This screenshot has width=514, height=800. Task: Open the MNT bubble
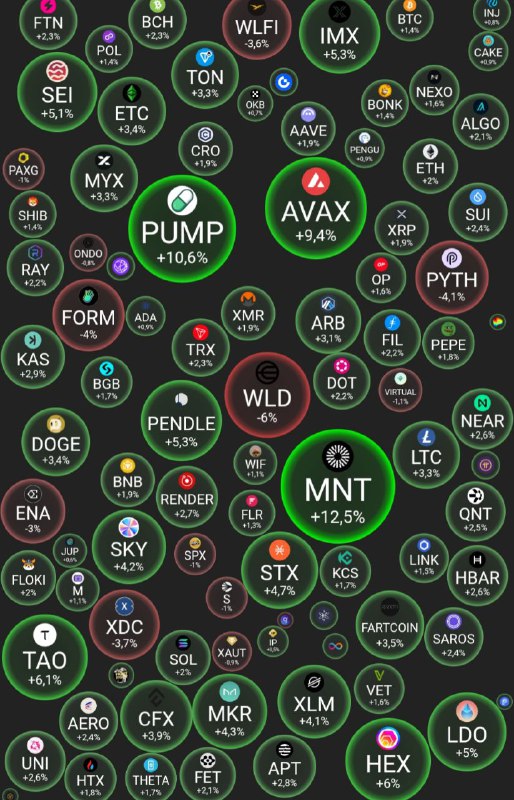point(338,487)
